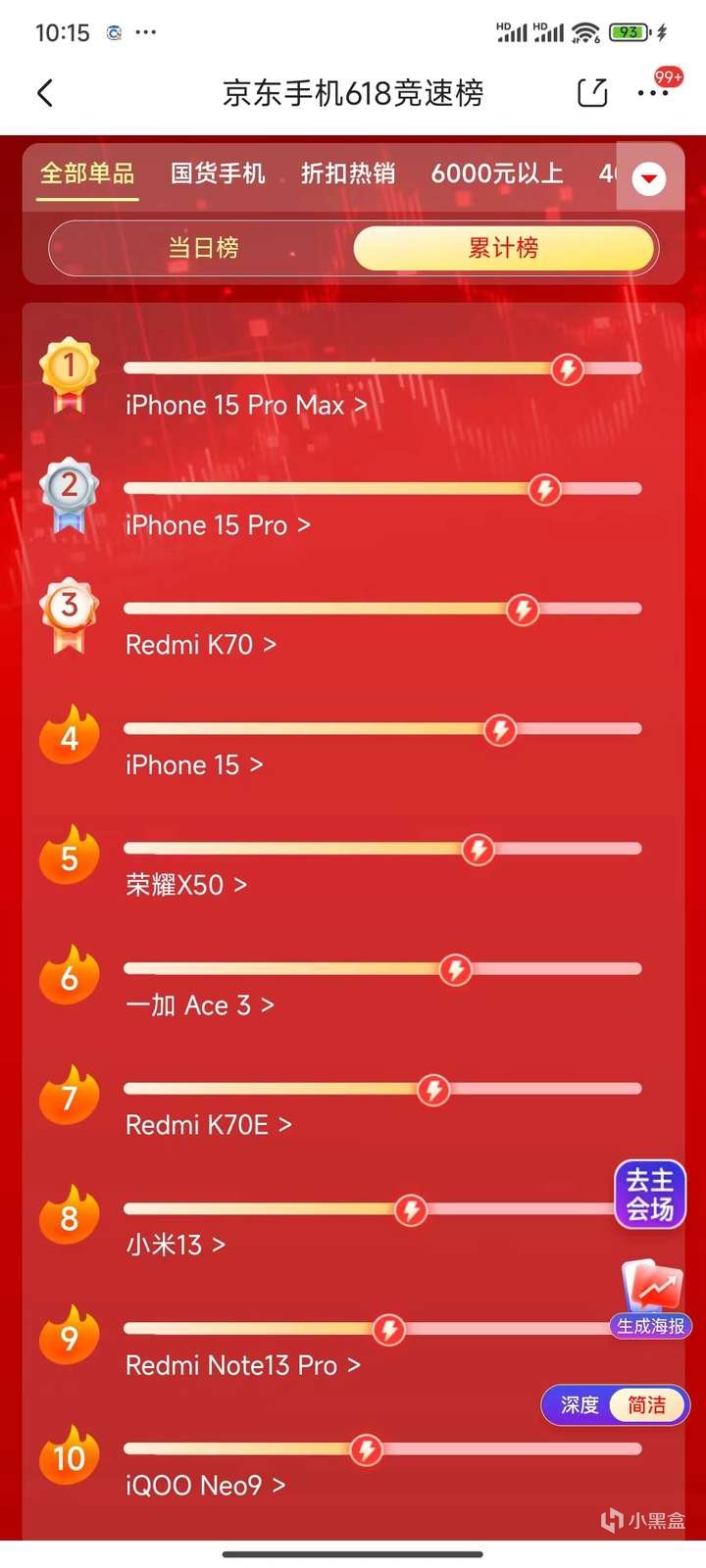
Task: Switch to 当日榜 daily ranking
Action: point(203,248)
